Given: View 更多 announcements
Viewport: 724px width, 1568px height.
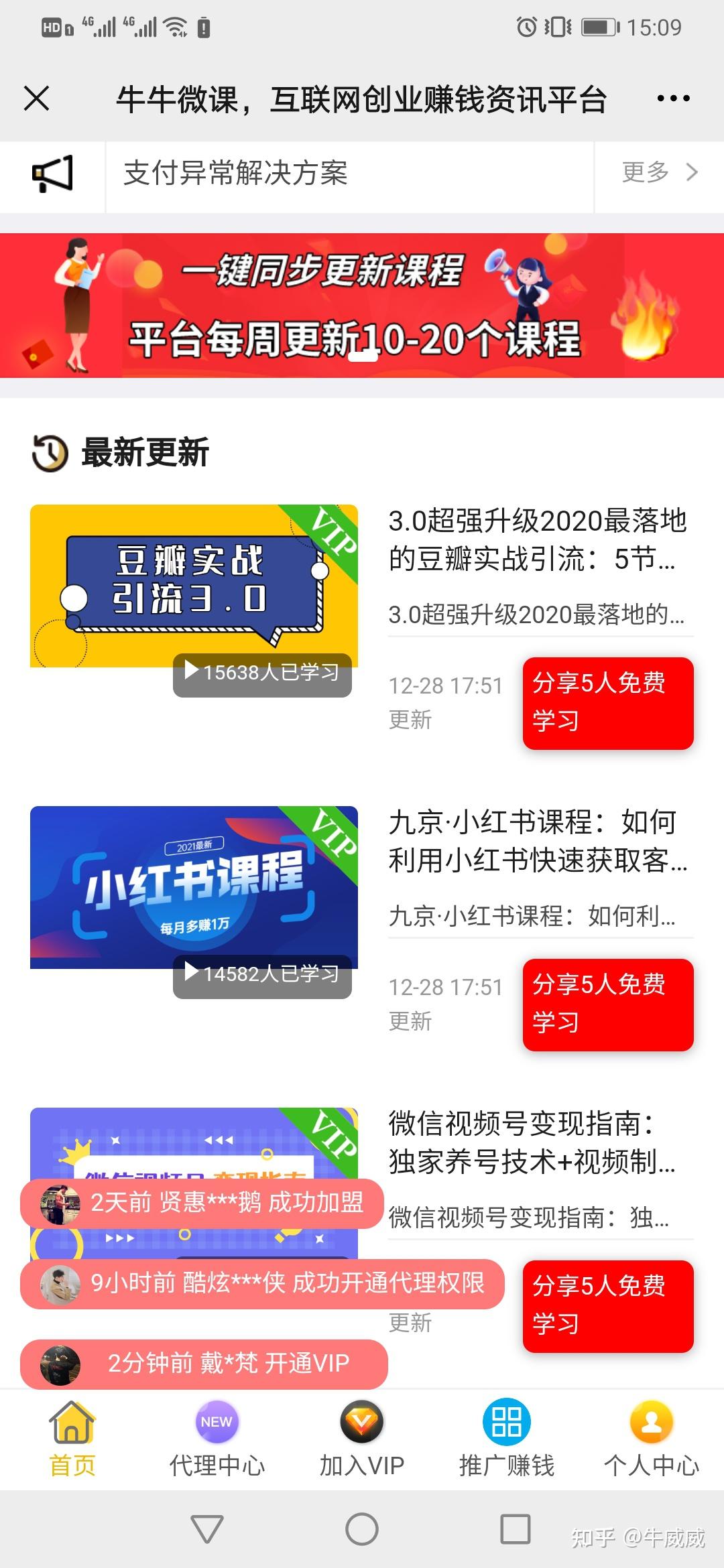Looking at the screenshot, I should coord(659,173).
